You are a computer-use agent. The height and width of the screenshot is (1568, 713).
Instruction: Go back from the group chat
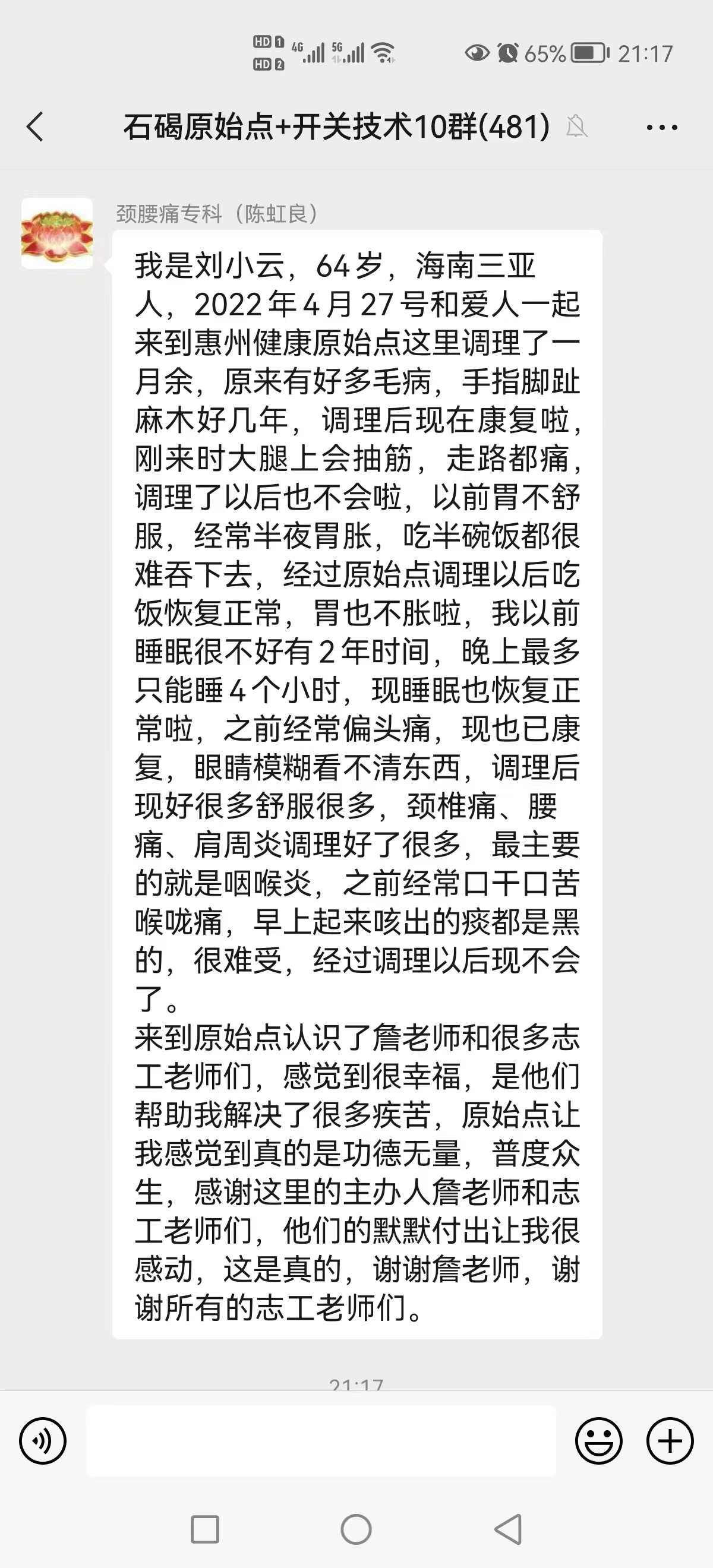tap(35, 127)
